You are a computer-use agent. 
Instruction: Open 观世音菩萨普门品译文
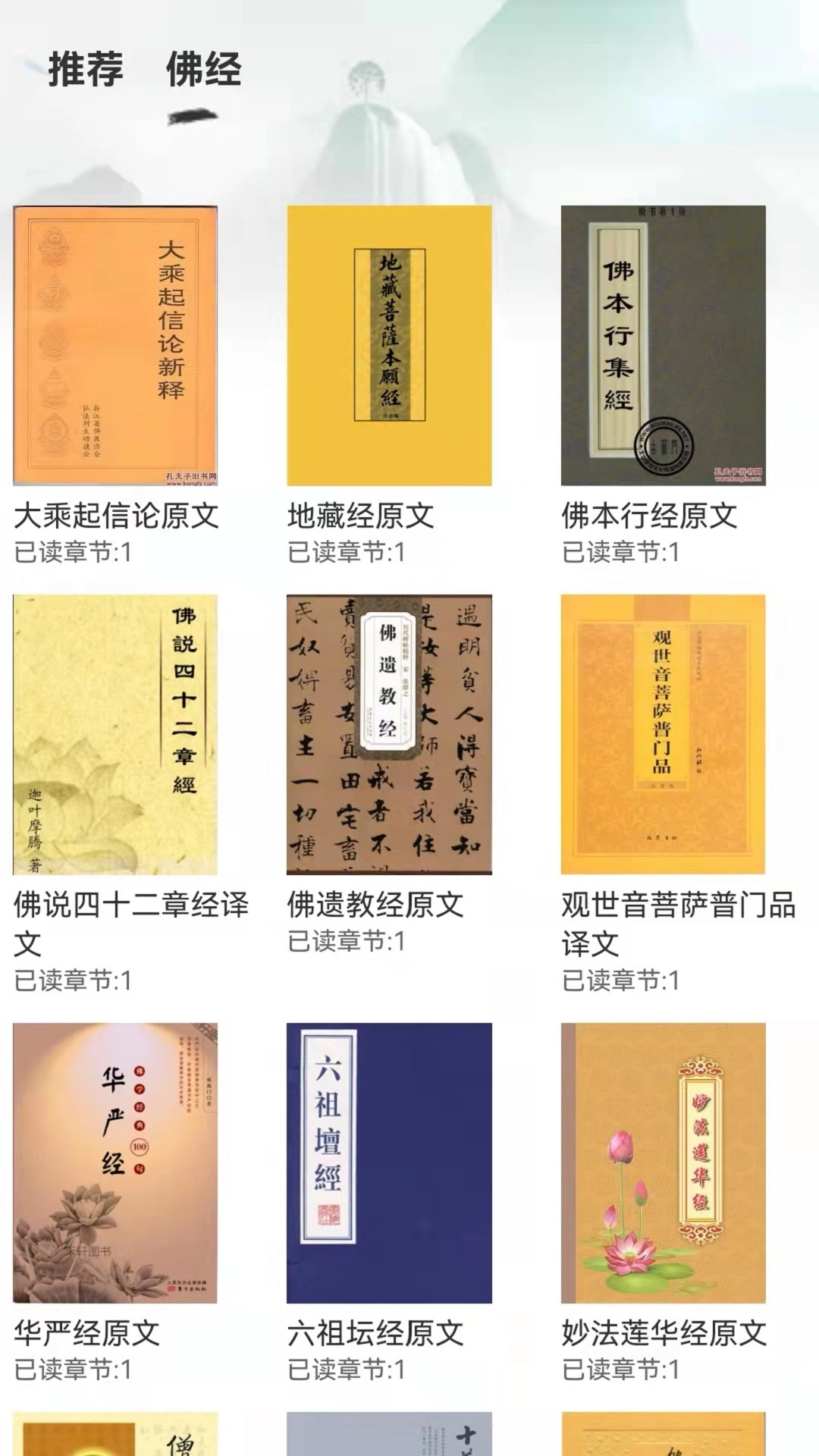663,734
